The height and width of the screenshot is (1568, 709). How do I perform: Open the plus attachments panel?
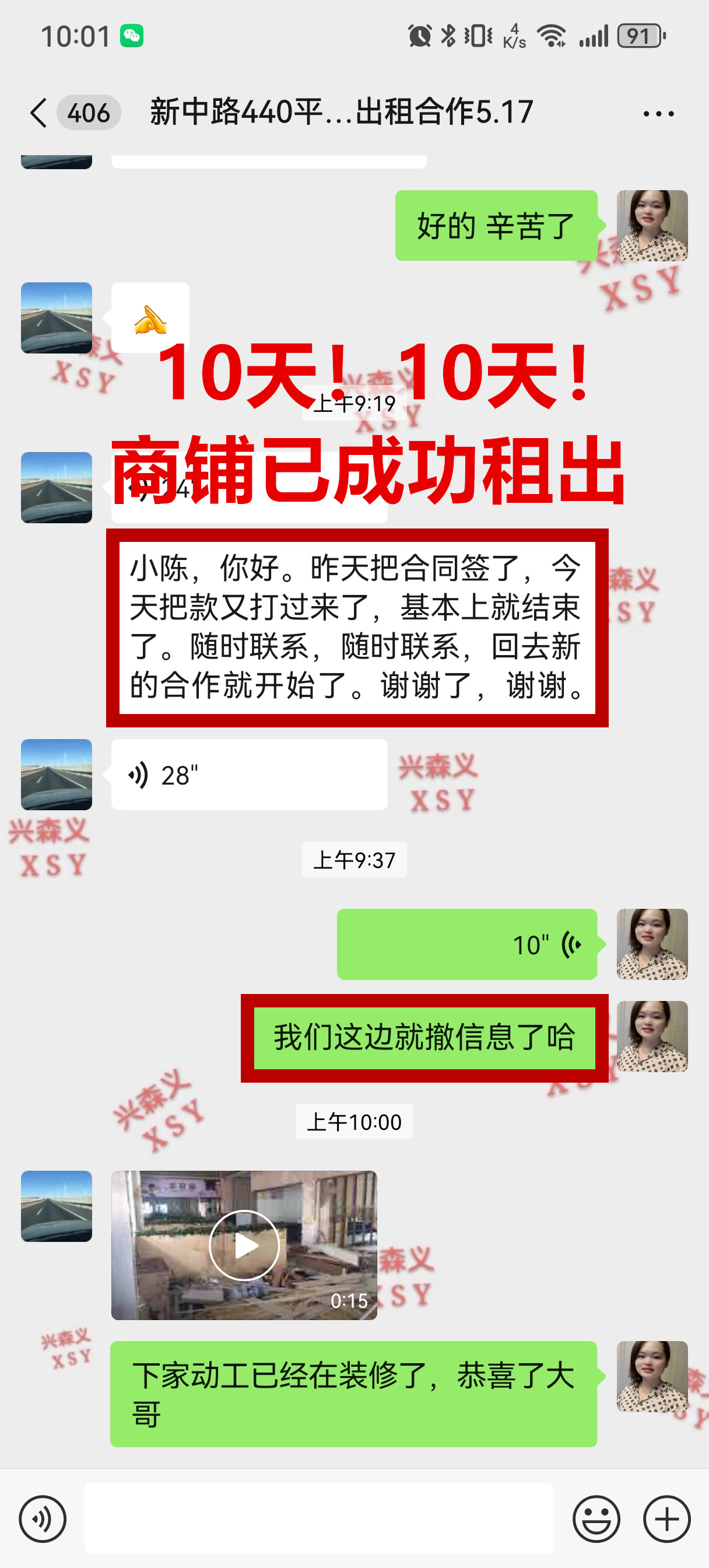point(666,1518)
